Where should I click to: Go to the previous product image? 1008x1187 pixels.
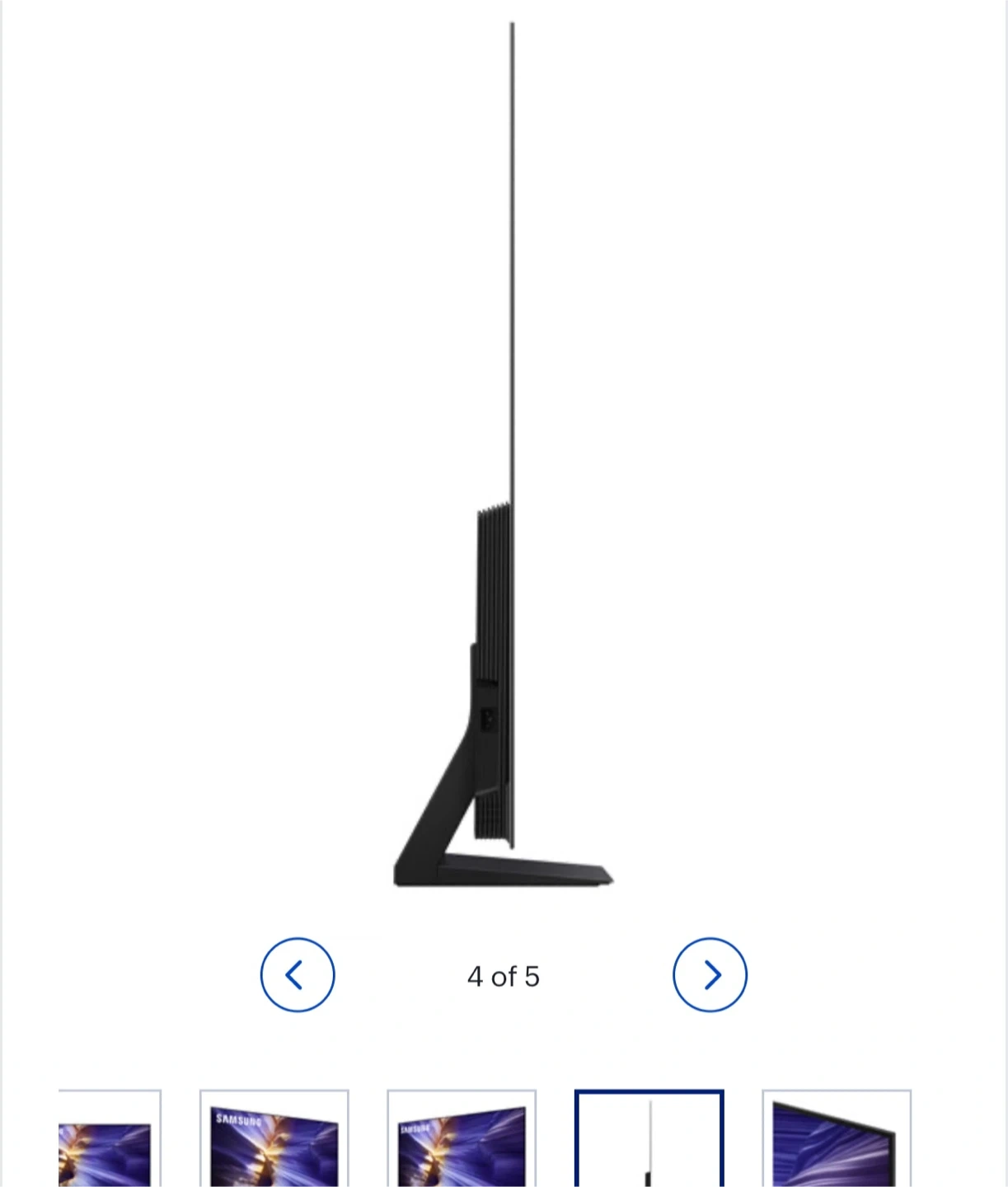(298, 975)
